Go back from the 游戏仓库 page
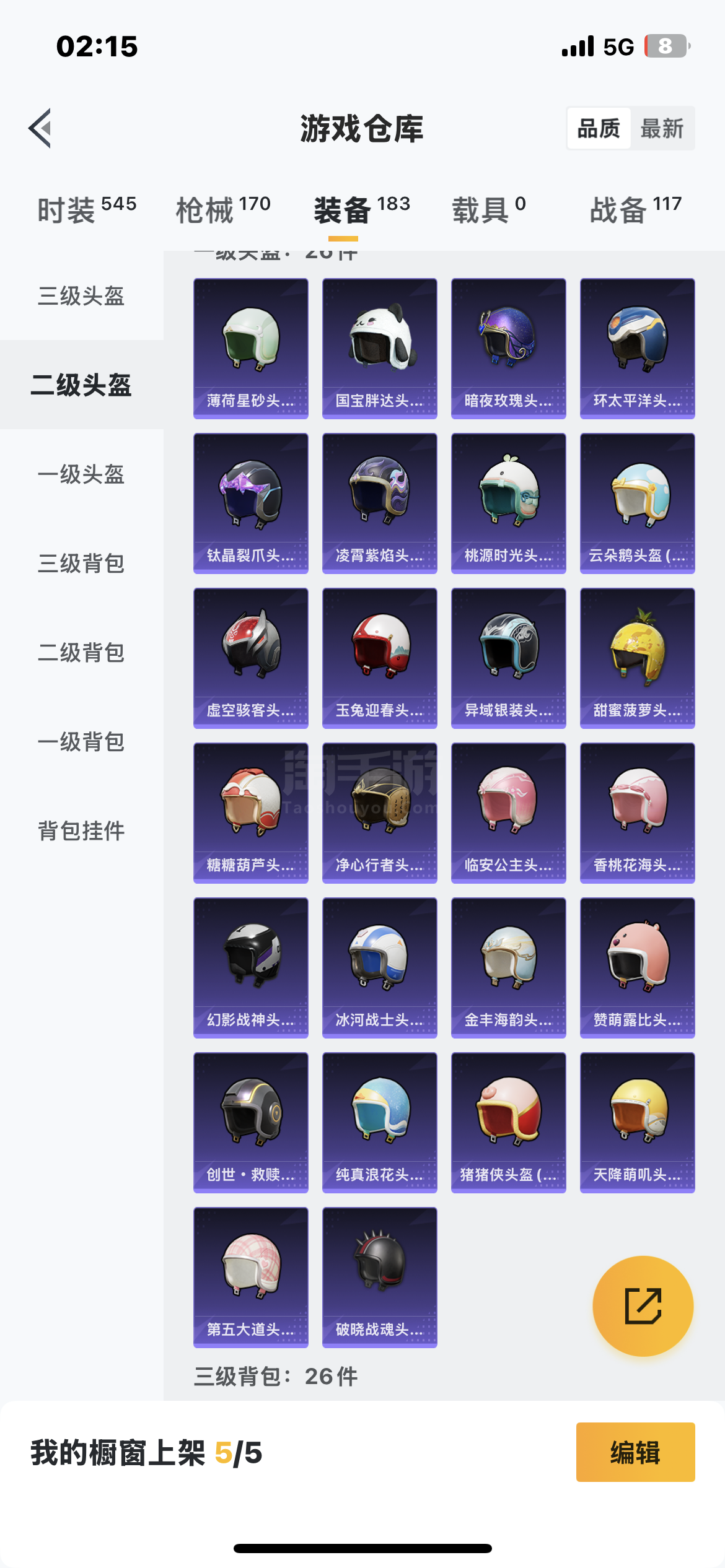The image size is (725, 1568). point(41,128)
